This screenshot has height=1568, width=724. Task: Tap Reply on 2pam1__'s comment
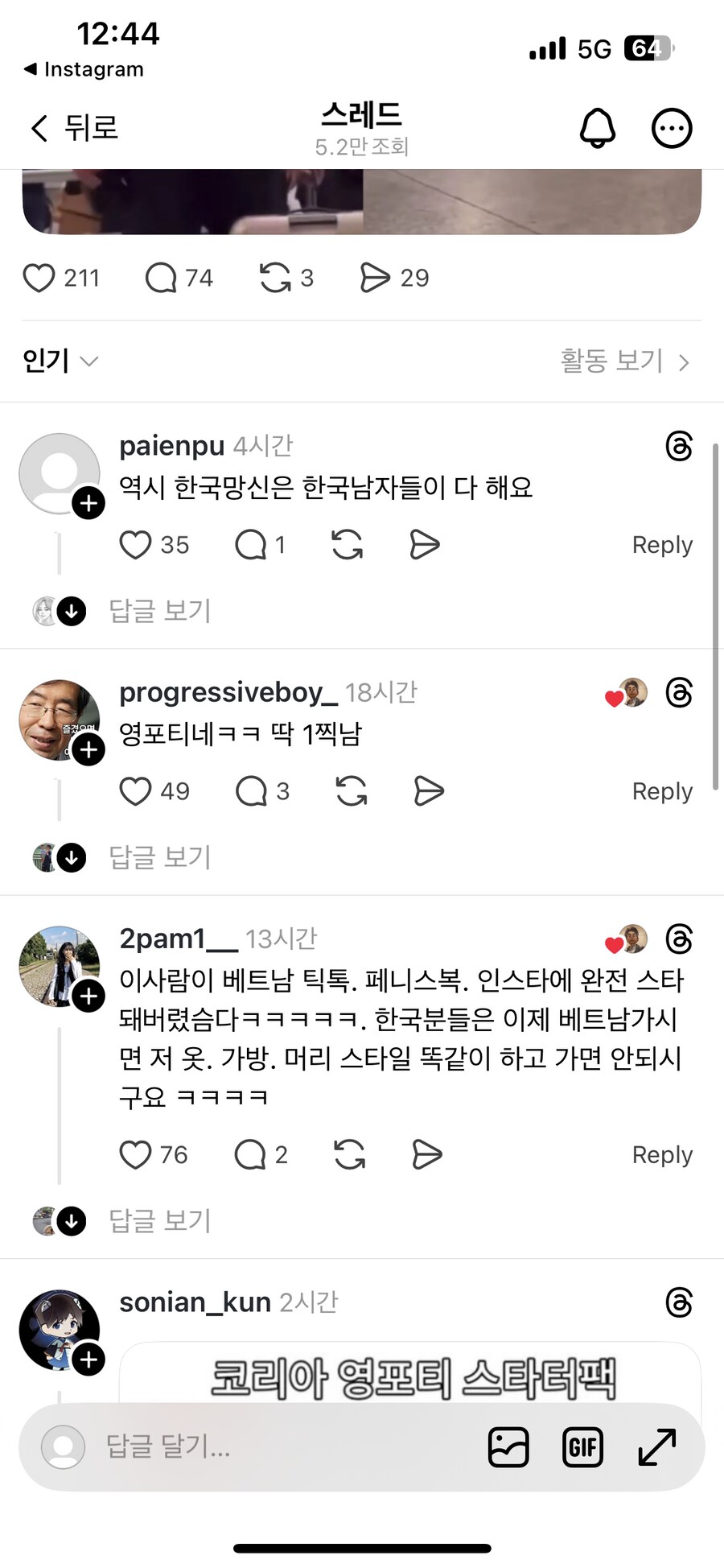point(661,1155)
